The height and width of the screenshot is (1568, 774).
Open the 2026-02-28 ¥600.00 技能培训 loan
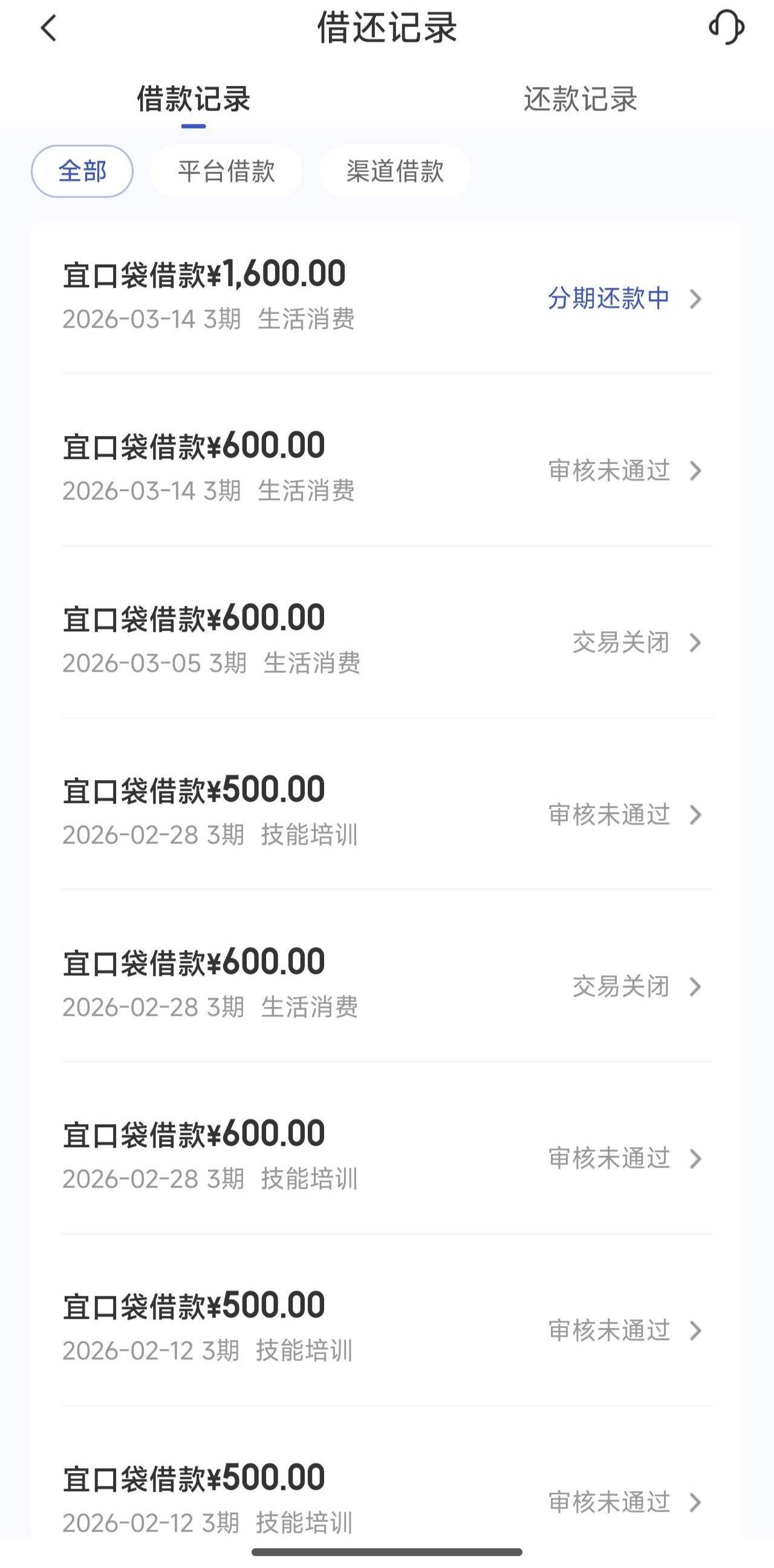[x=387, y=1157]
